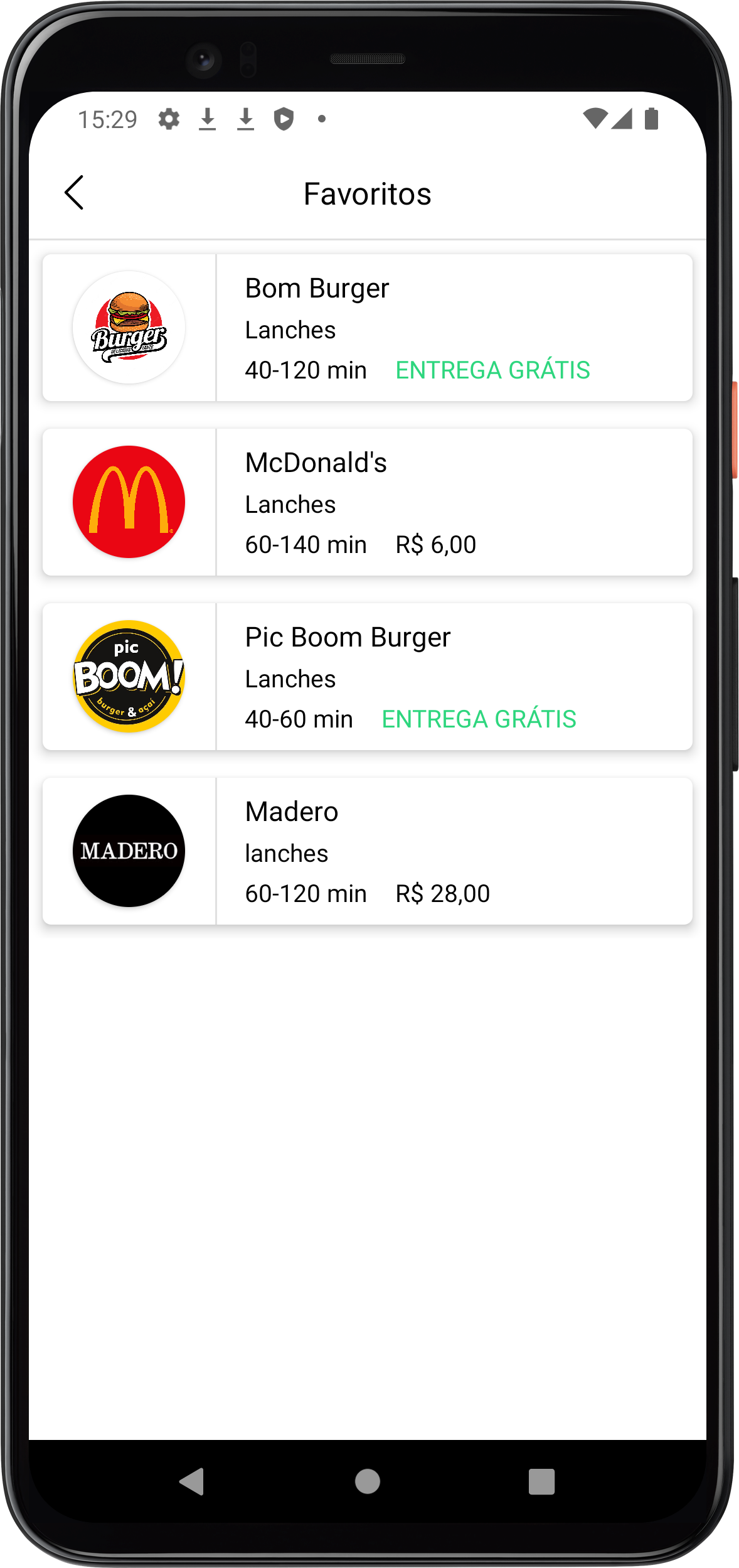
Task: Tap the Madero circular logo
Action: pyautogui.click(x=128, y=850)
